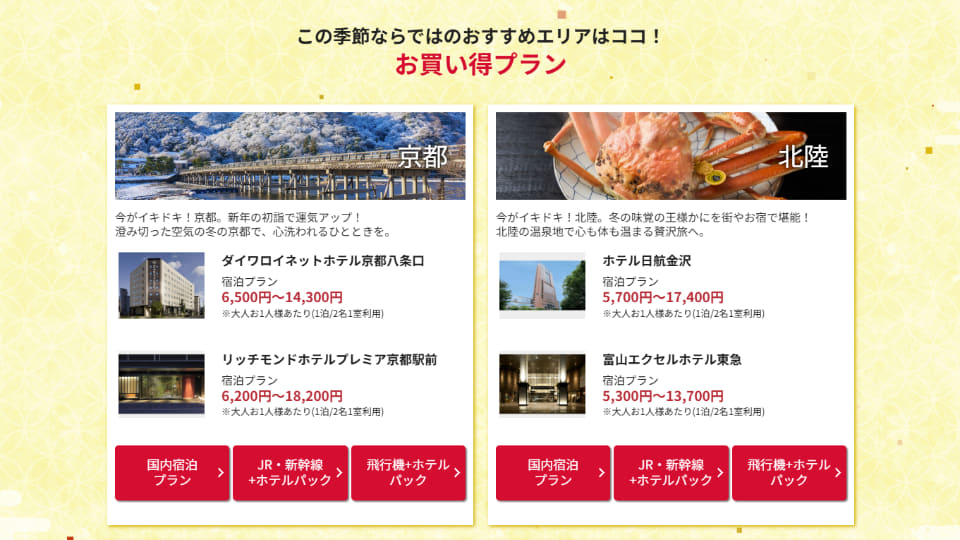Open ダイワロイネットホテル京都八条口 hotel listing
This screenshot has height=540, width=960.
323,261
